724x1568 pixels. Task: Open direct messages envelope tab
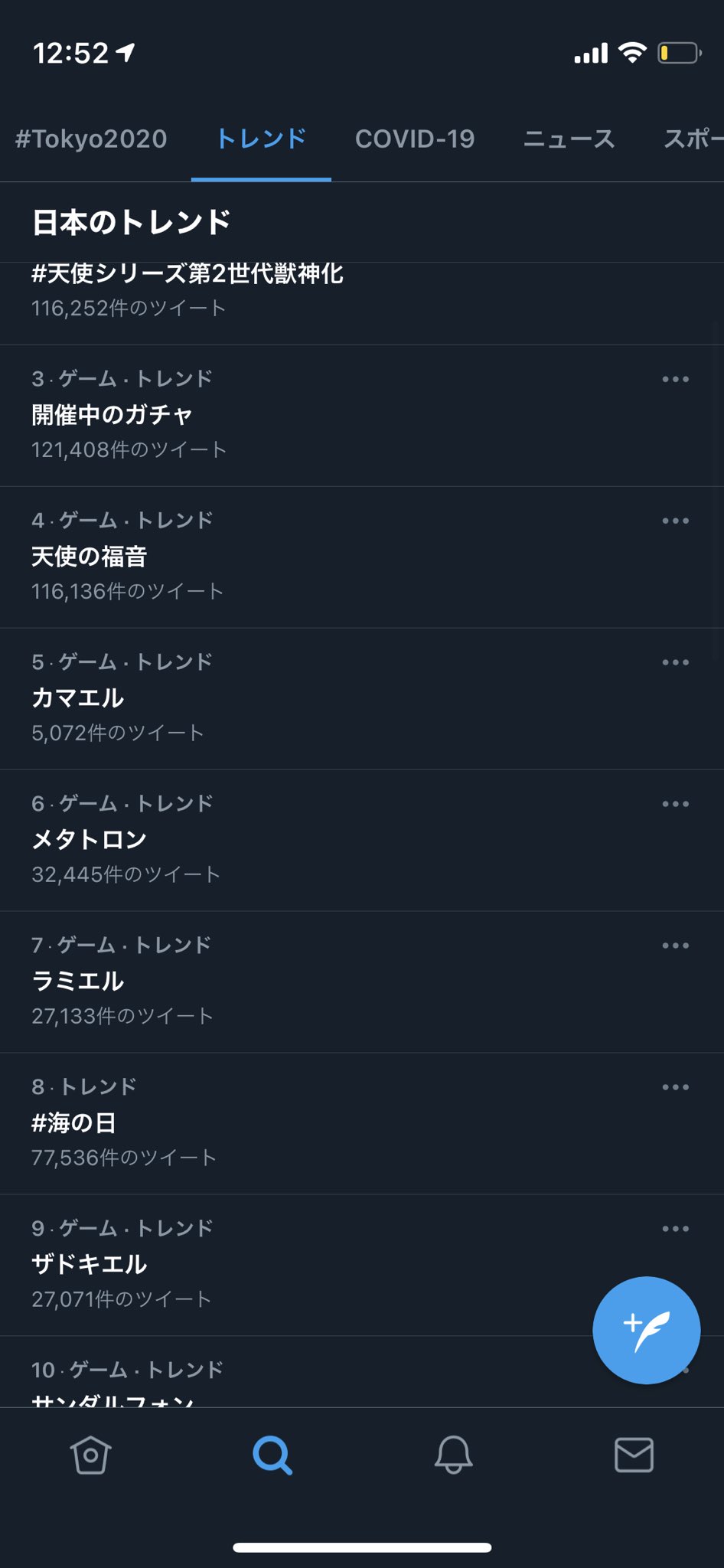tap(634, 1455)
